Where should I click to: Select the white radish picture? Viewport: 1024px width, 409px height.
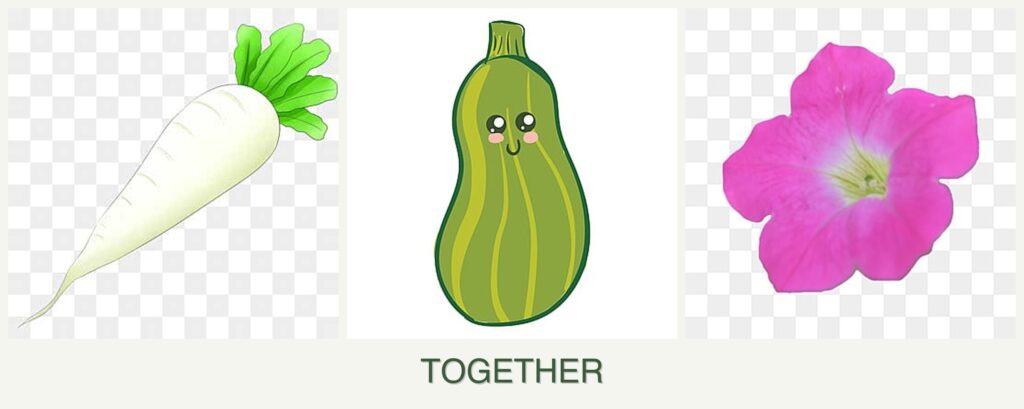click(175, 175)
